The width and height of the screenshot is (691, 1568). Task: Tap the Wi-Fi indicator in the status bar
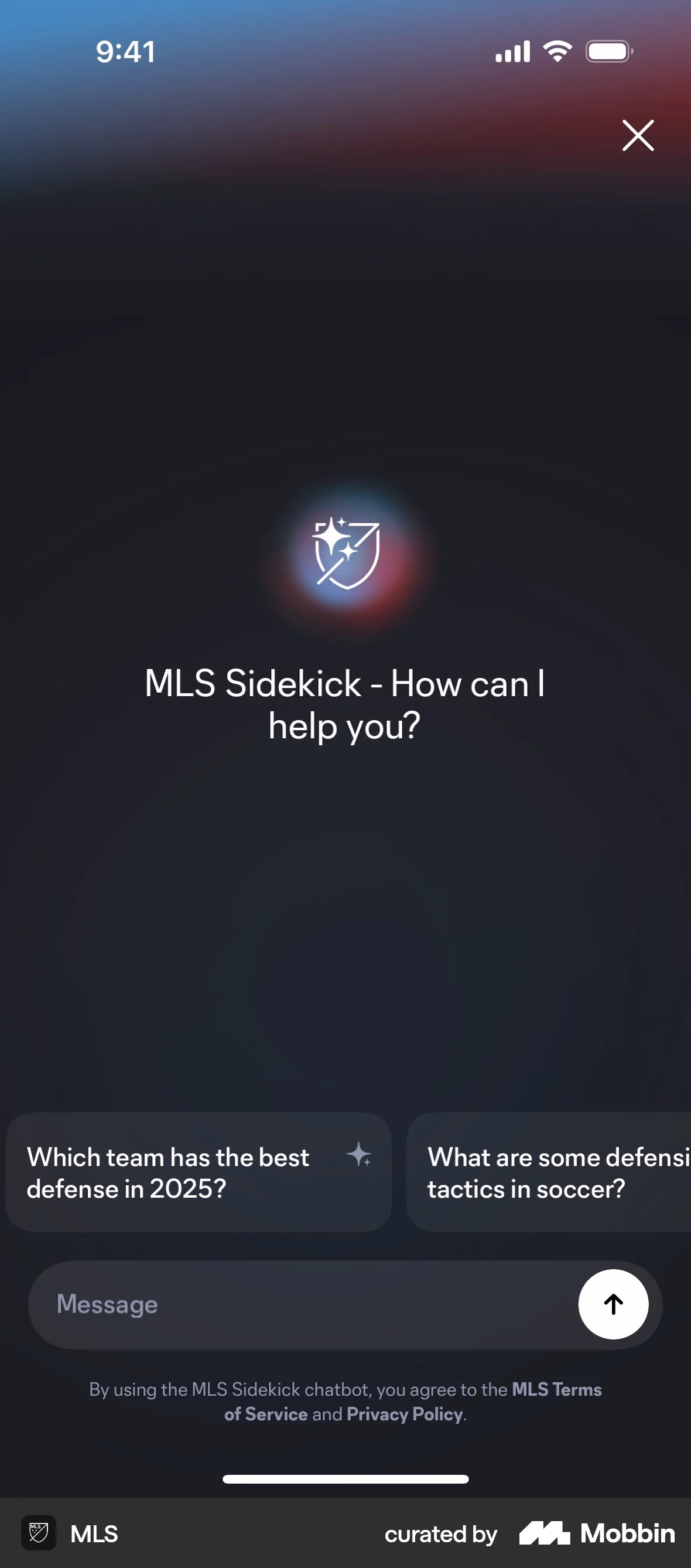[x=557, y=50]
